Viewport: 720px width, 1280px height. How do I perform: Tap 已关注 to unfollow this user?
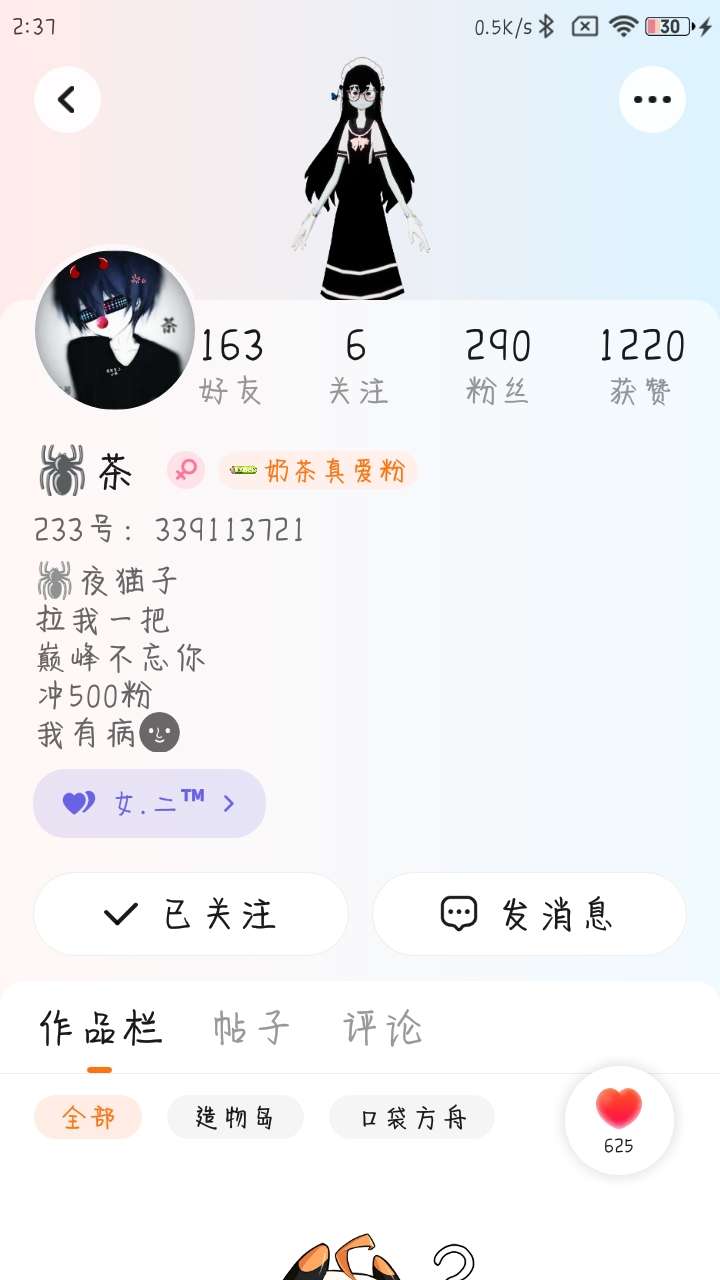pos(191,914)
